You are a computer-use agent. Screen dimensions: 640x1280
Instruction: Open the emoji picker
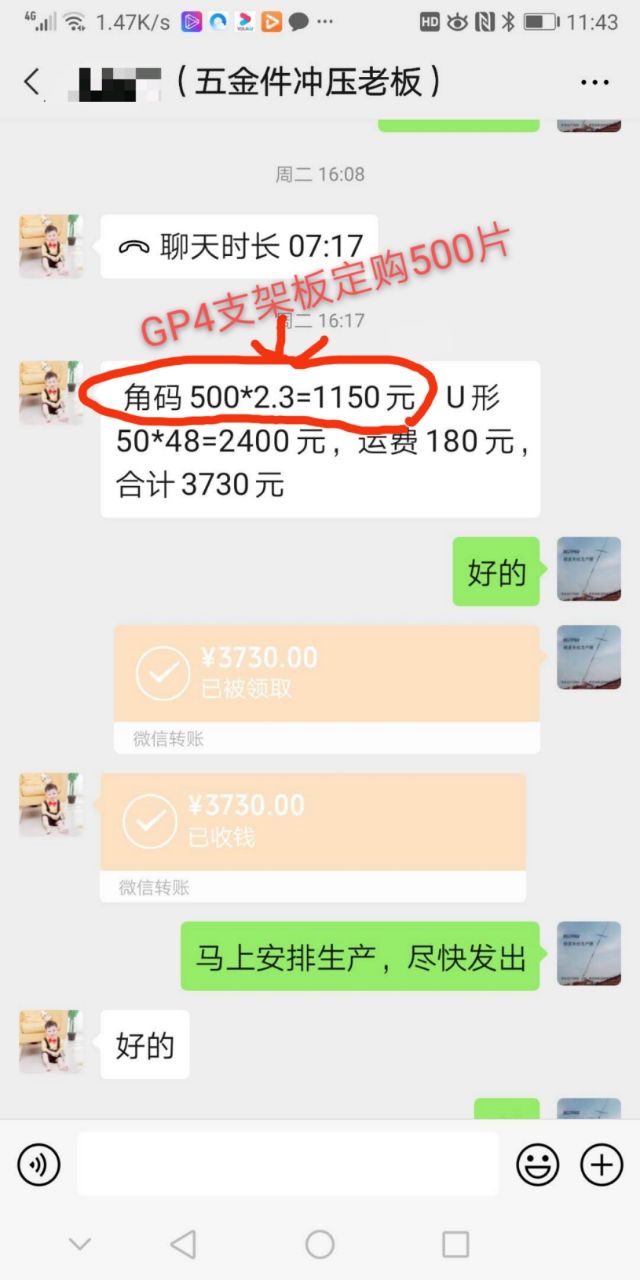click(x=537, y=1165)
